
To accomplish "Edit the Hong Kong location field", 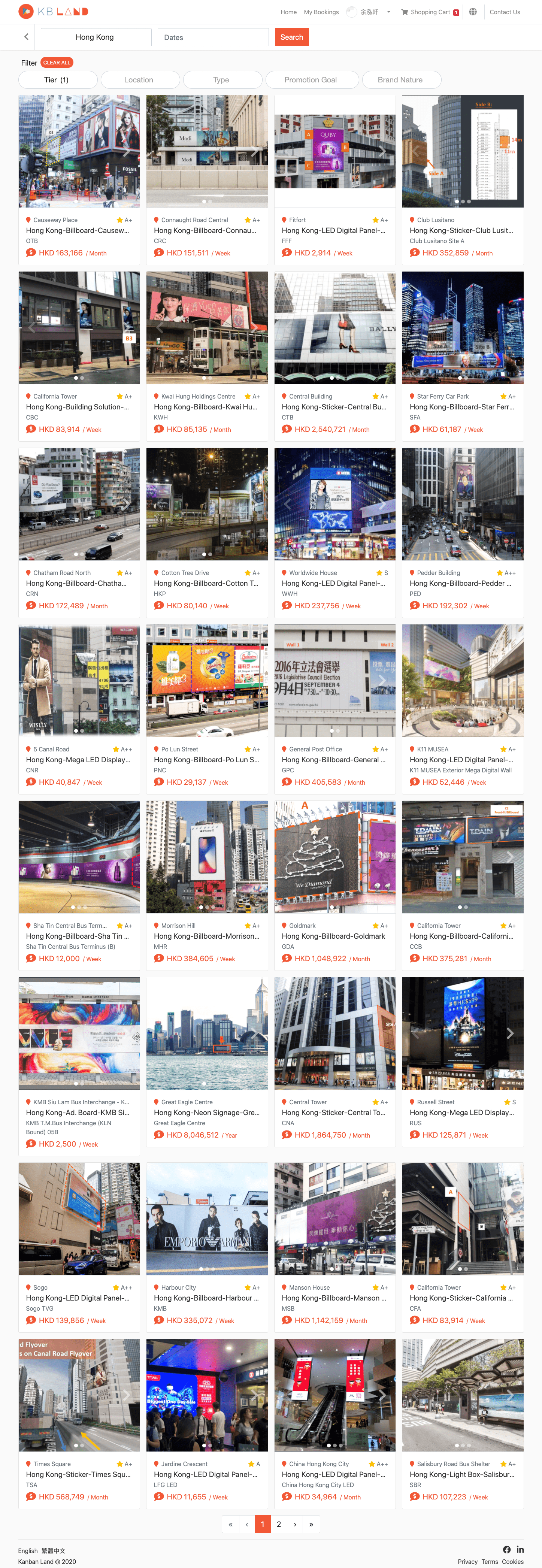I will pos(96,37).
